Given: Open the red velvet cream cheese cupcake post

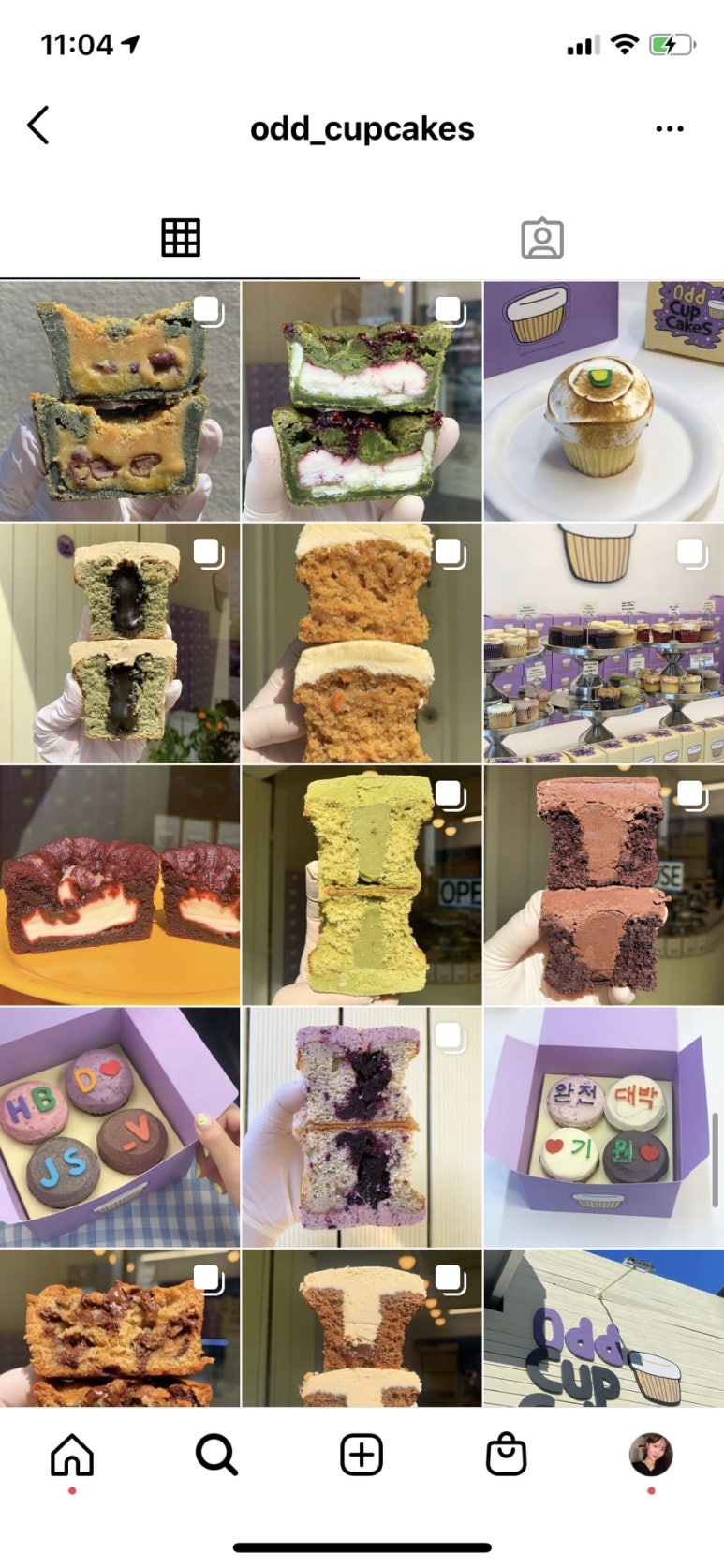Looking at the screenshot, I should click(120, 885).
